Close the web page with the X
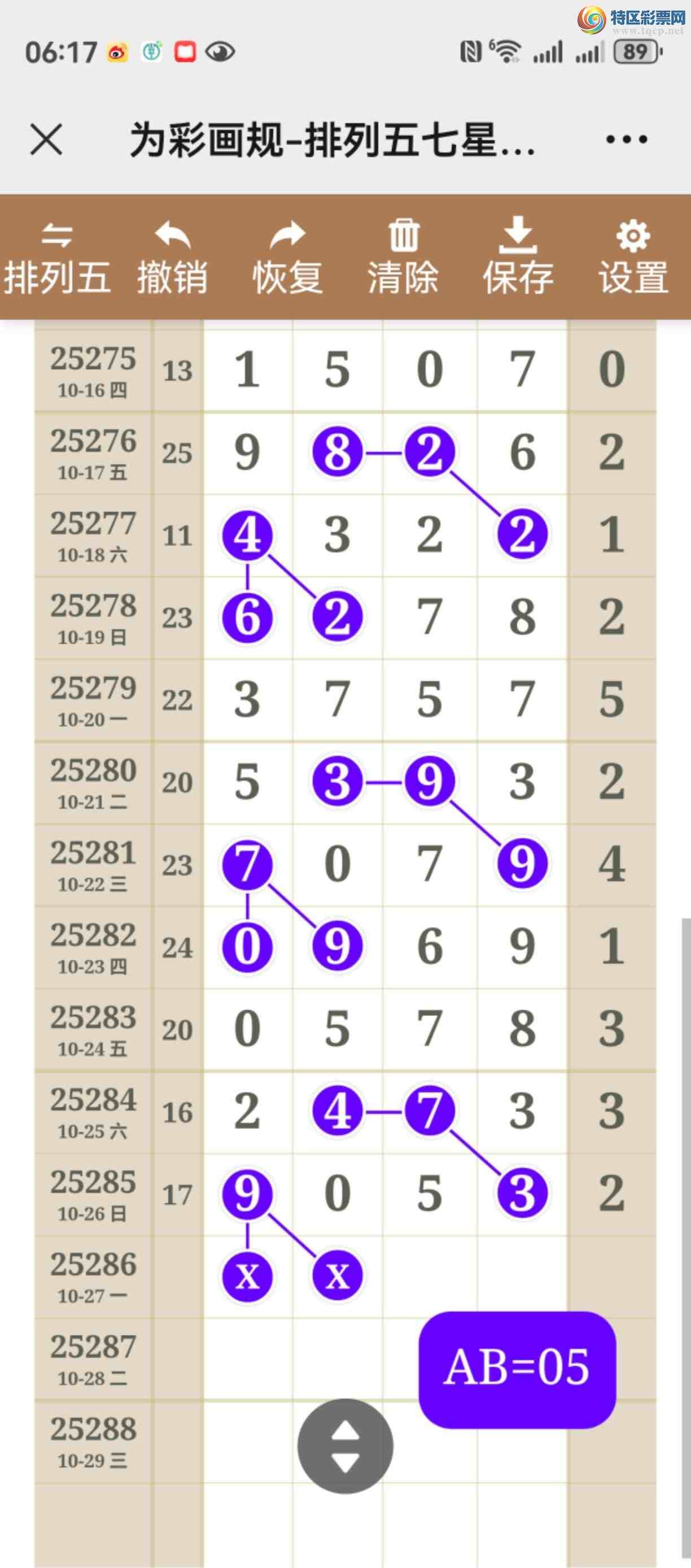 (46, 140)
